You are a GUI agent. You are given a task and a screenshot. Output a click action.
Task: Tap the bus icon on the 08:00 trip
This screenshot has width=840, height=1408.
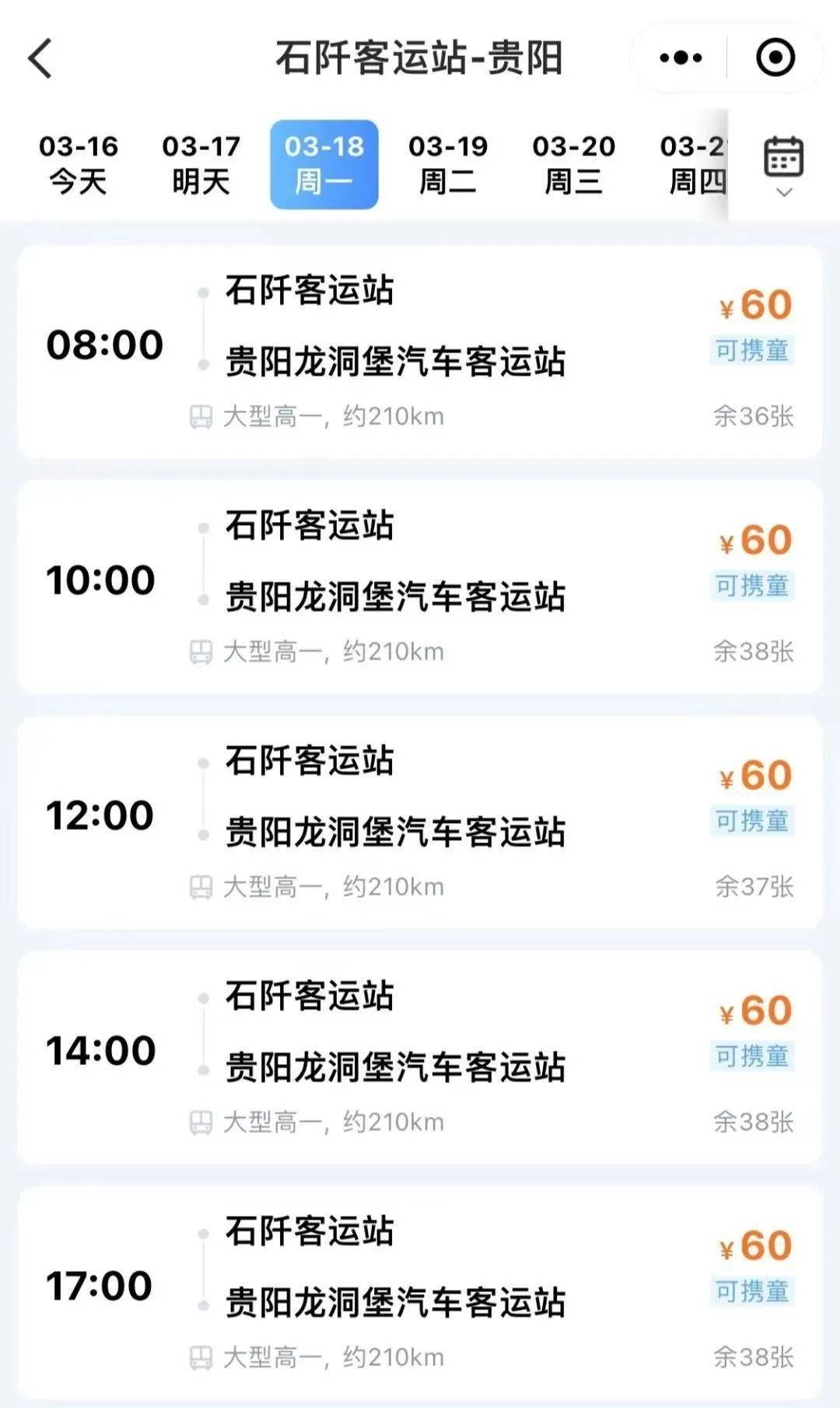click(x=202, y=415)
